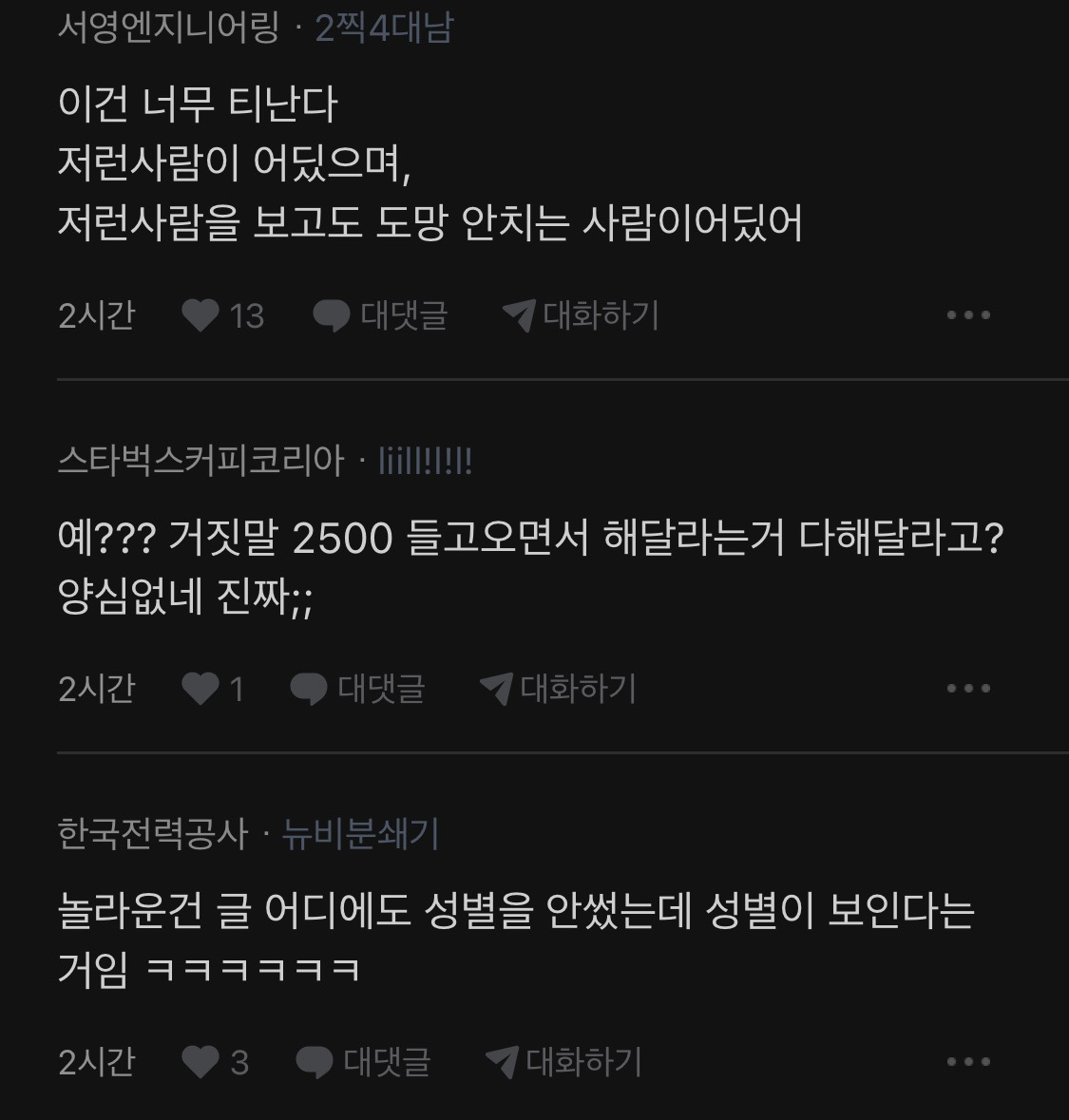Reply to 한국전력공사's comment via 대댓글

364,1062
